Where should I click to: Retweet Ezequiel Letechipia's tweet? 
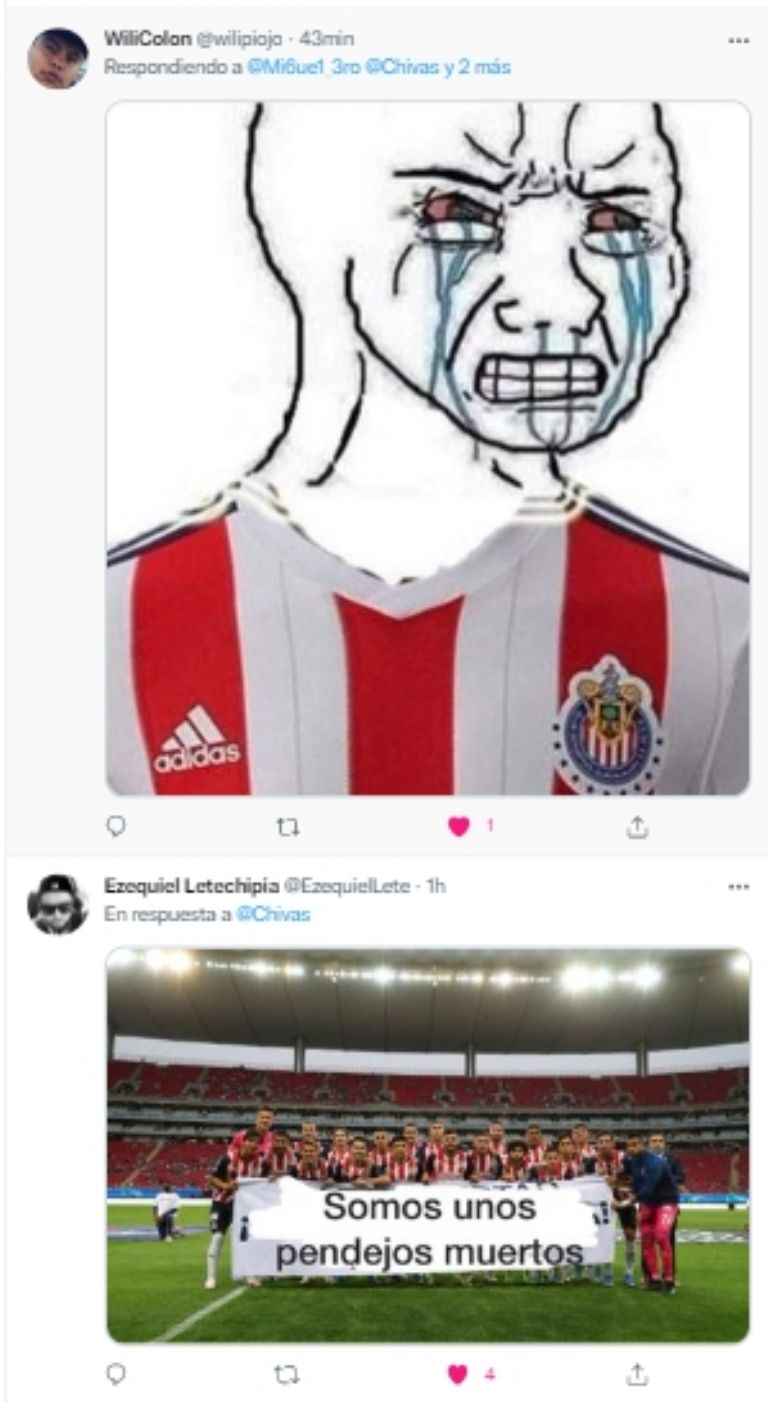pos(287,1375)
